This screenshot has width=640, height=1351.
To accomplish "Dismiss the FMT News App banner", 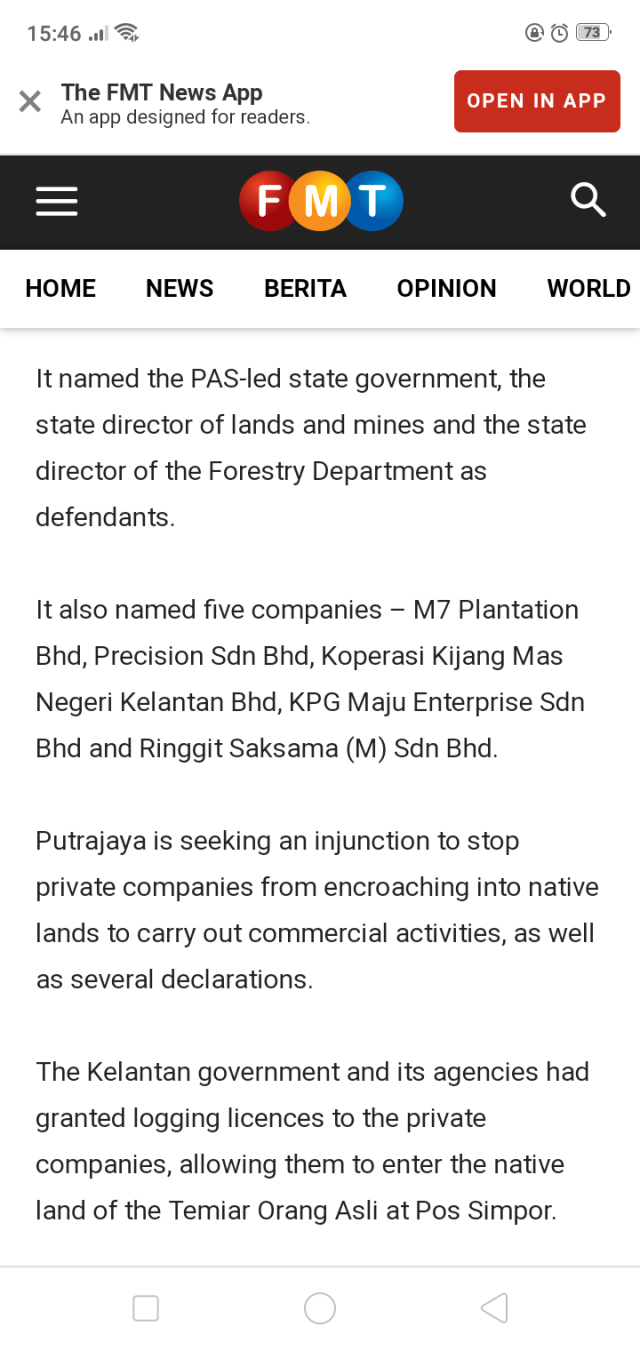I will tap(30, 101).
